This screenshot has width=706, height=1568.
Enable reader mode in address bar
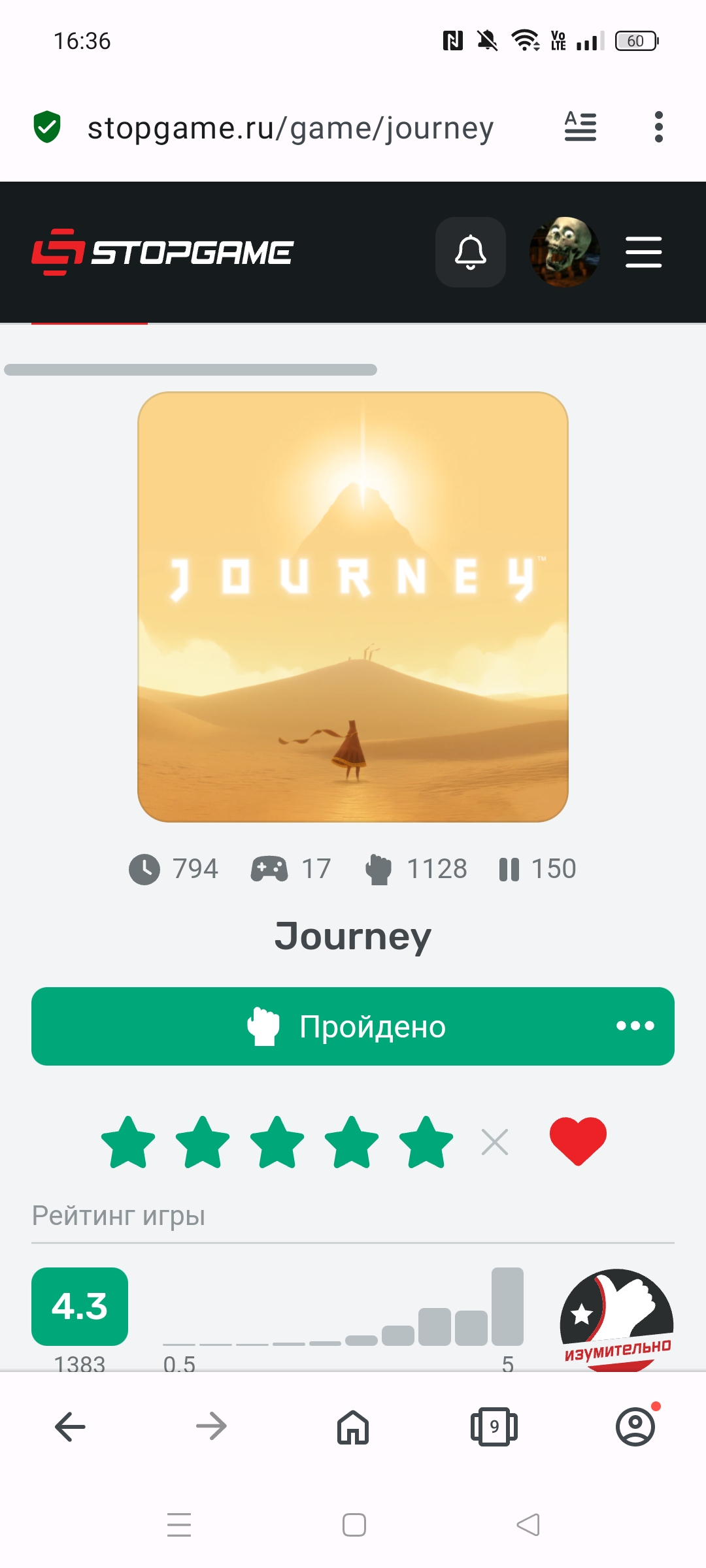[x=580, y=127]
